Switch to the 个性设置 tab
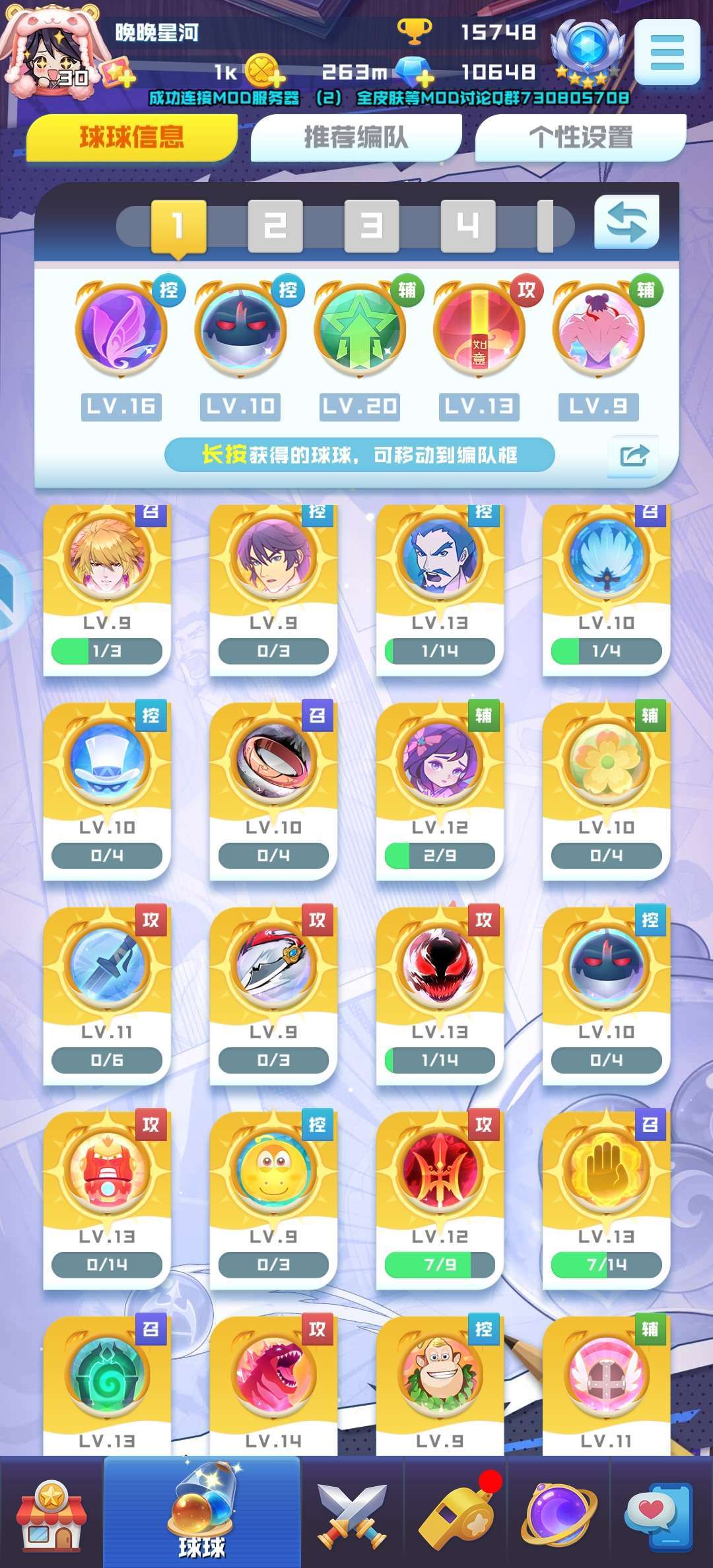The height and width of the screenshot is (1568, 713). [x=581, y=138]
